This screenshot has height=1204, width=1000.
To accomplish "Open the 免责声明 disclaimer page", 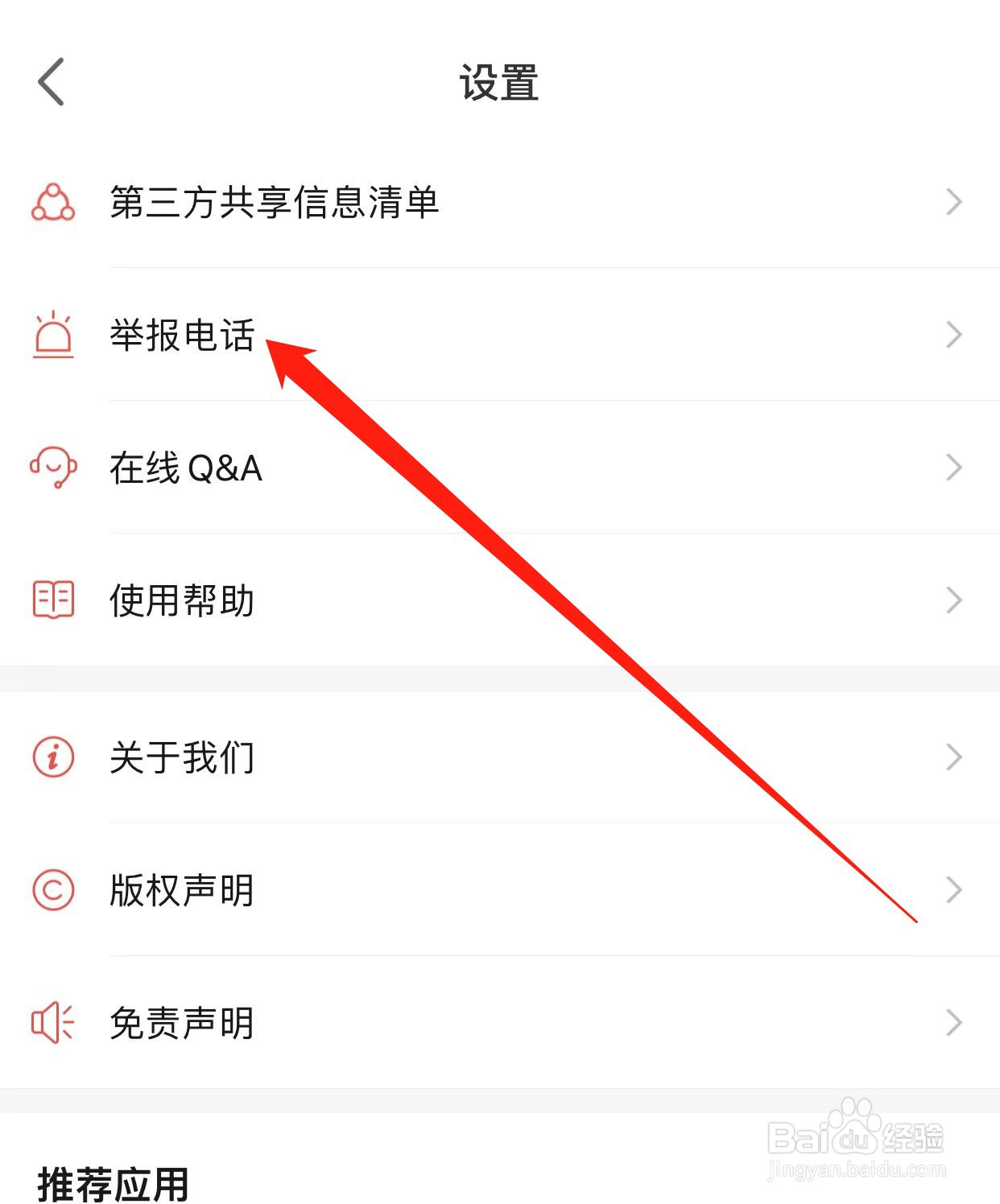I will [182, 1023].
